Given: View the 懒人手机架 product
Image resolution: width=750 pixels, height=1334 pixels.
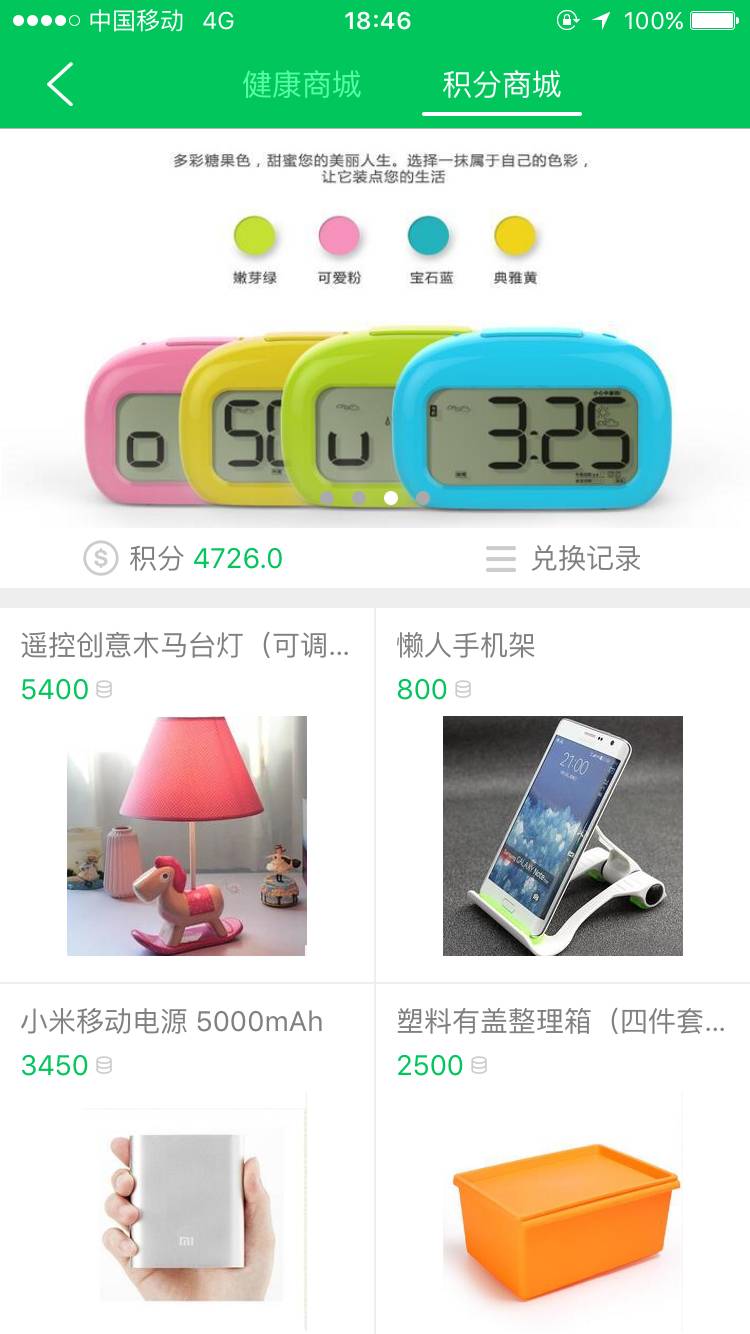Looking at the screenshot, I should point(562,795).
